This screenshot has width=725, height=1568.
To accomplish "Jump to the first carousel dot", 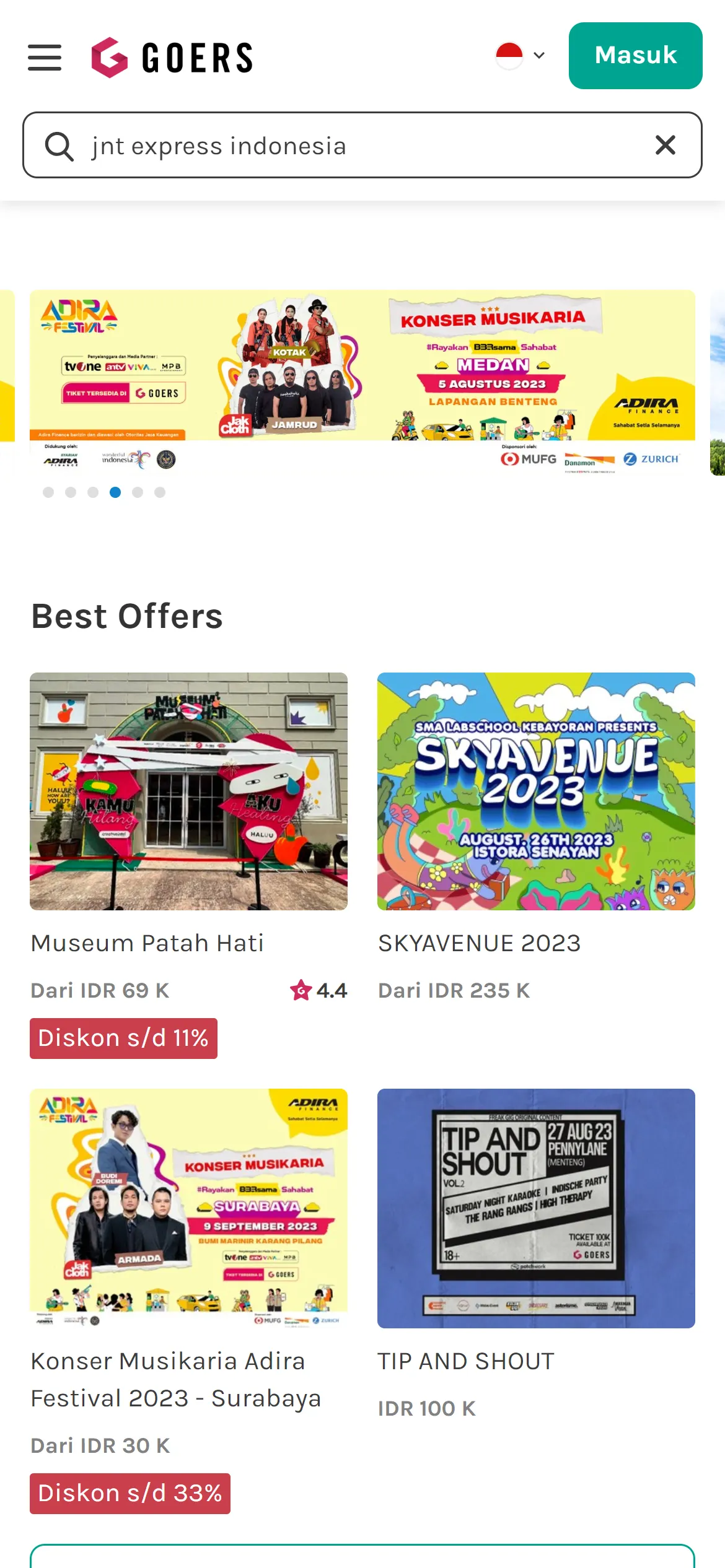I will coord(48,492).
